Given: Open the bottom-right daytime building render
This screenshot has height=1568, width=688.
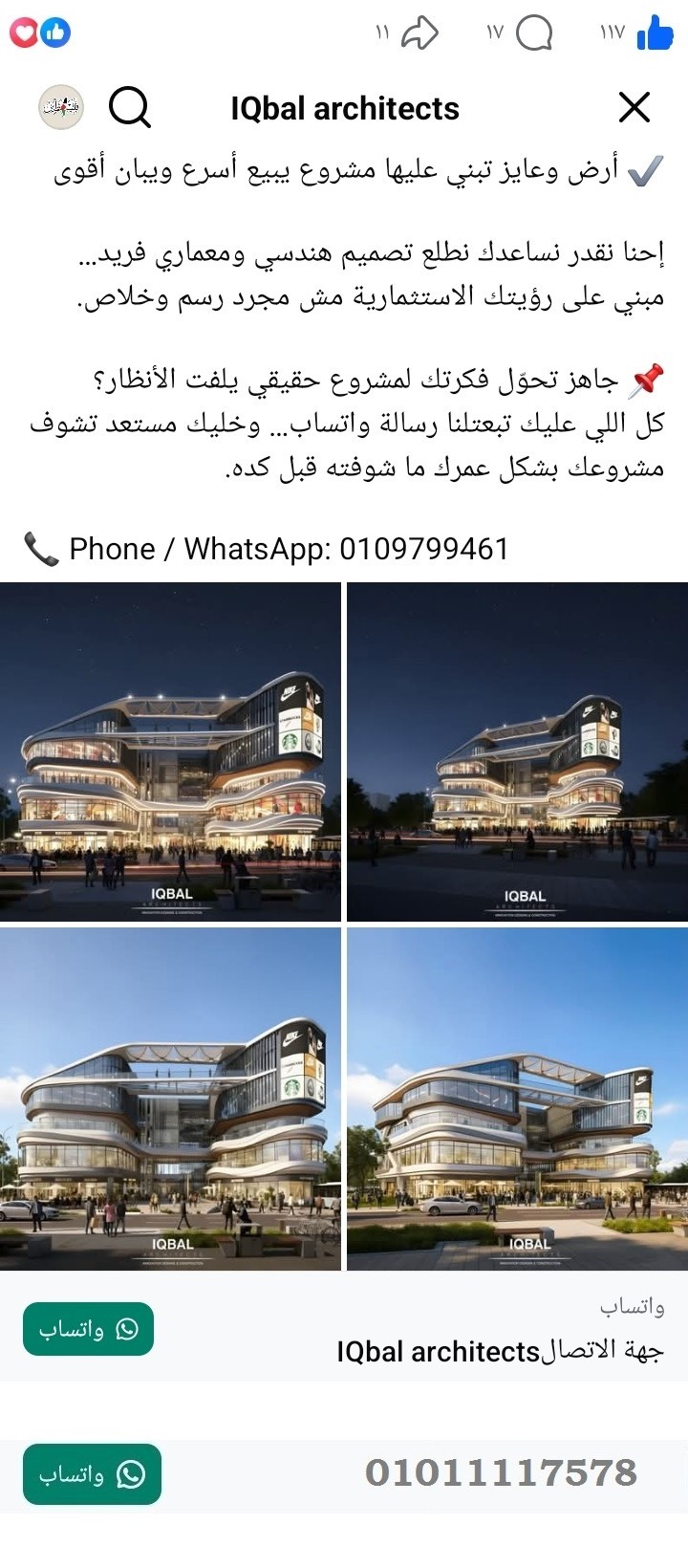Looking at the screenshot, I should click(516, 1100).
